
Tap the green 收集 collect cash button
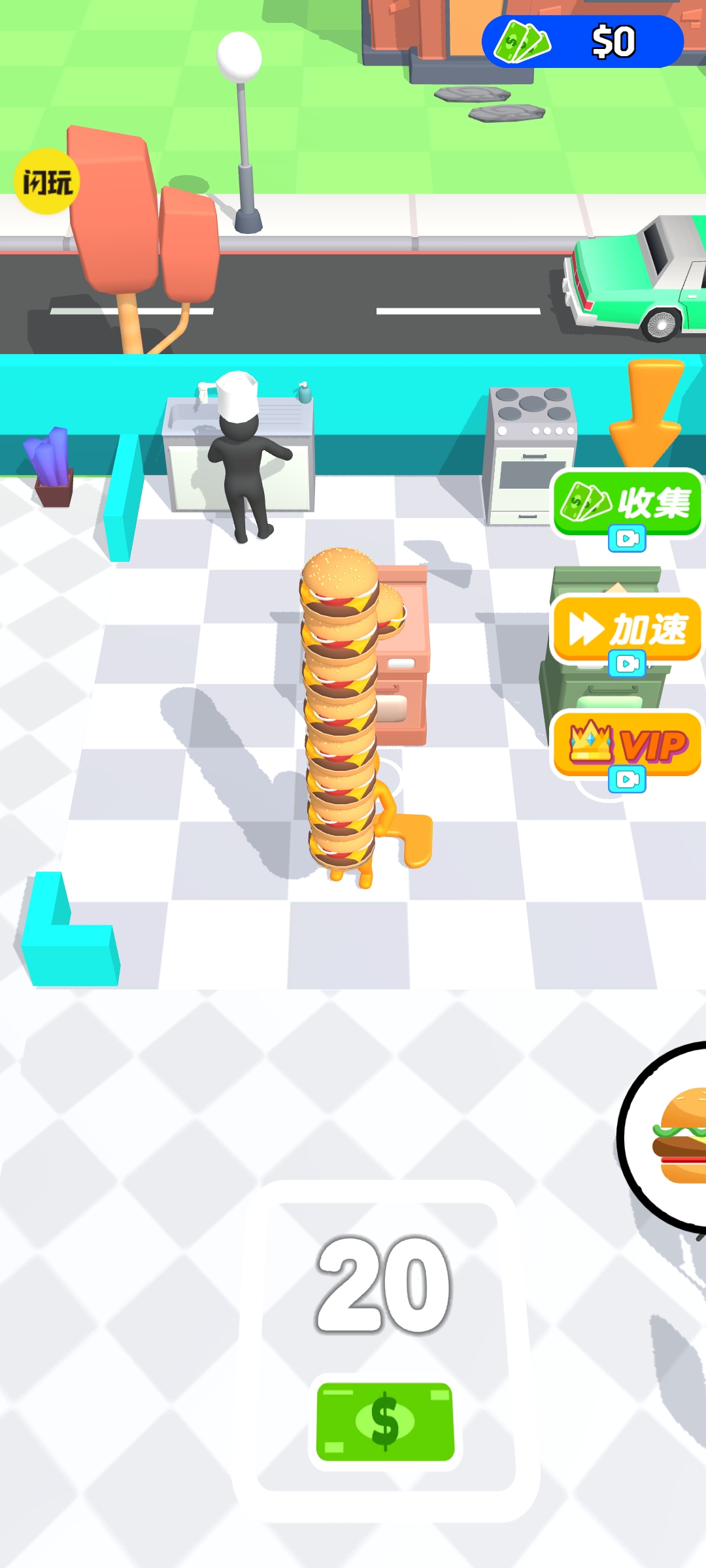627,503
